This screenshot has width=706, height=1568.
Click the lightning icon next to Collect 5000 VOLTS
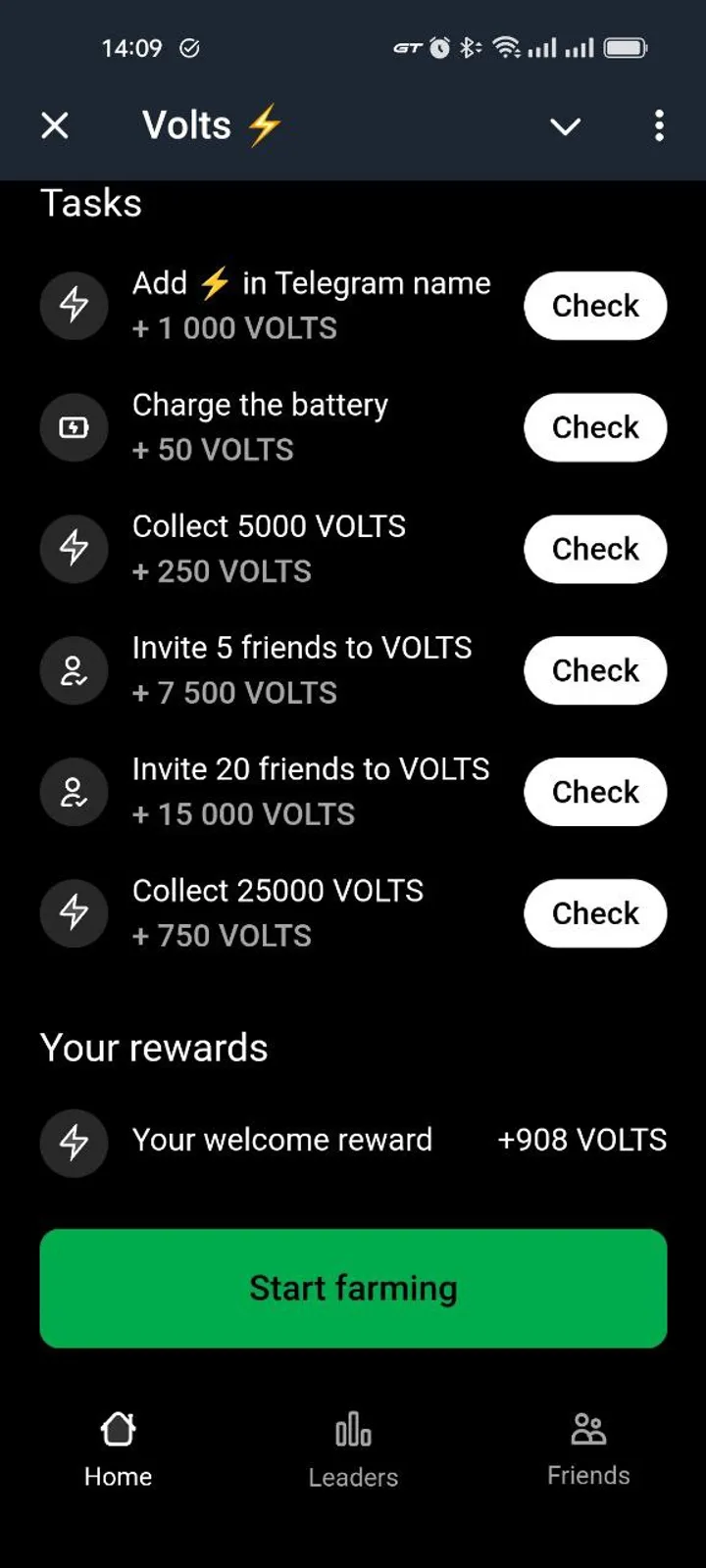74,549
